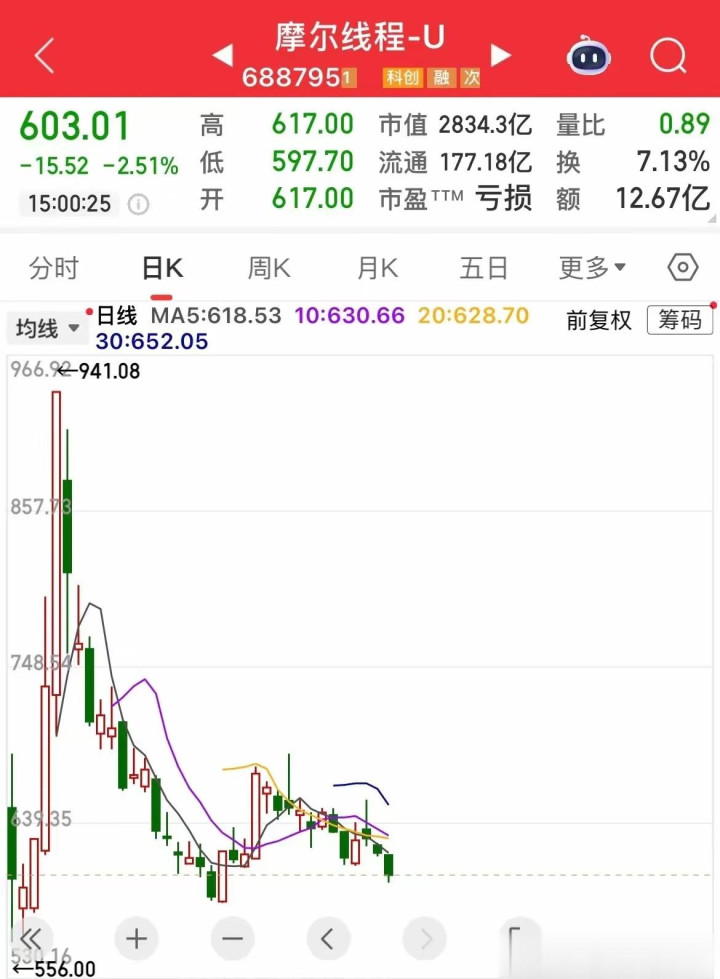Select the 日K tab

pyautogui.click(x=162, y=268)
